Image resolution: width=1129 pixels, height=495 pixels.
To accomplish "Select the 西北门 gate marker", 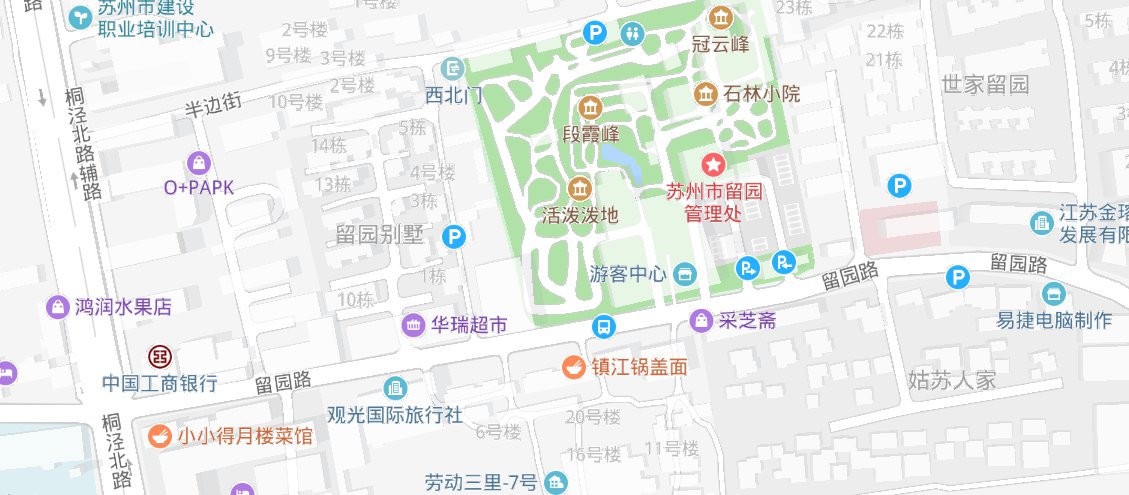I will [x=454, y=69].
